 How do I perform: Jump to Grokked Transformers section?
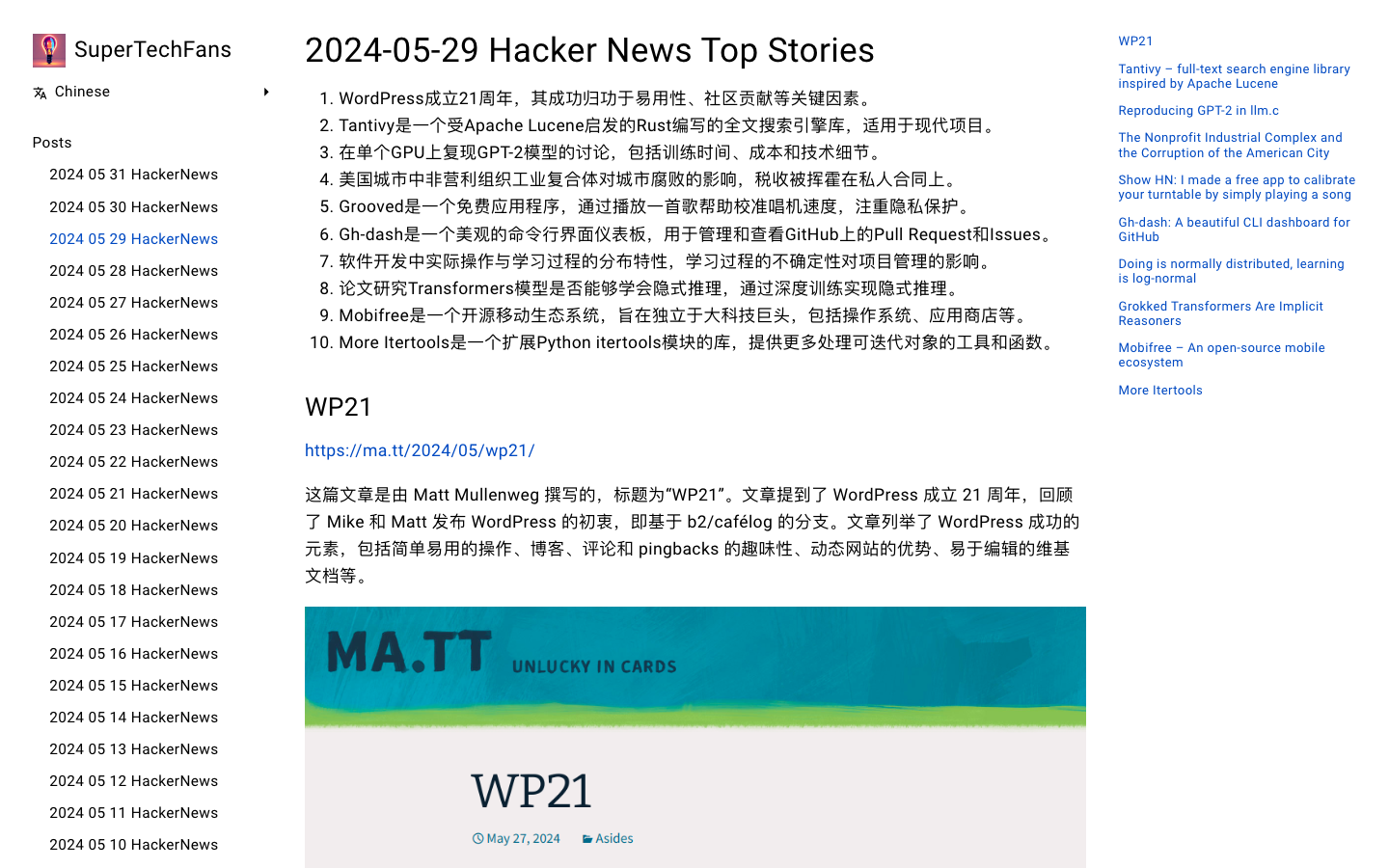click(x=1220, y=313)
